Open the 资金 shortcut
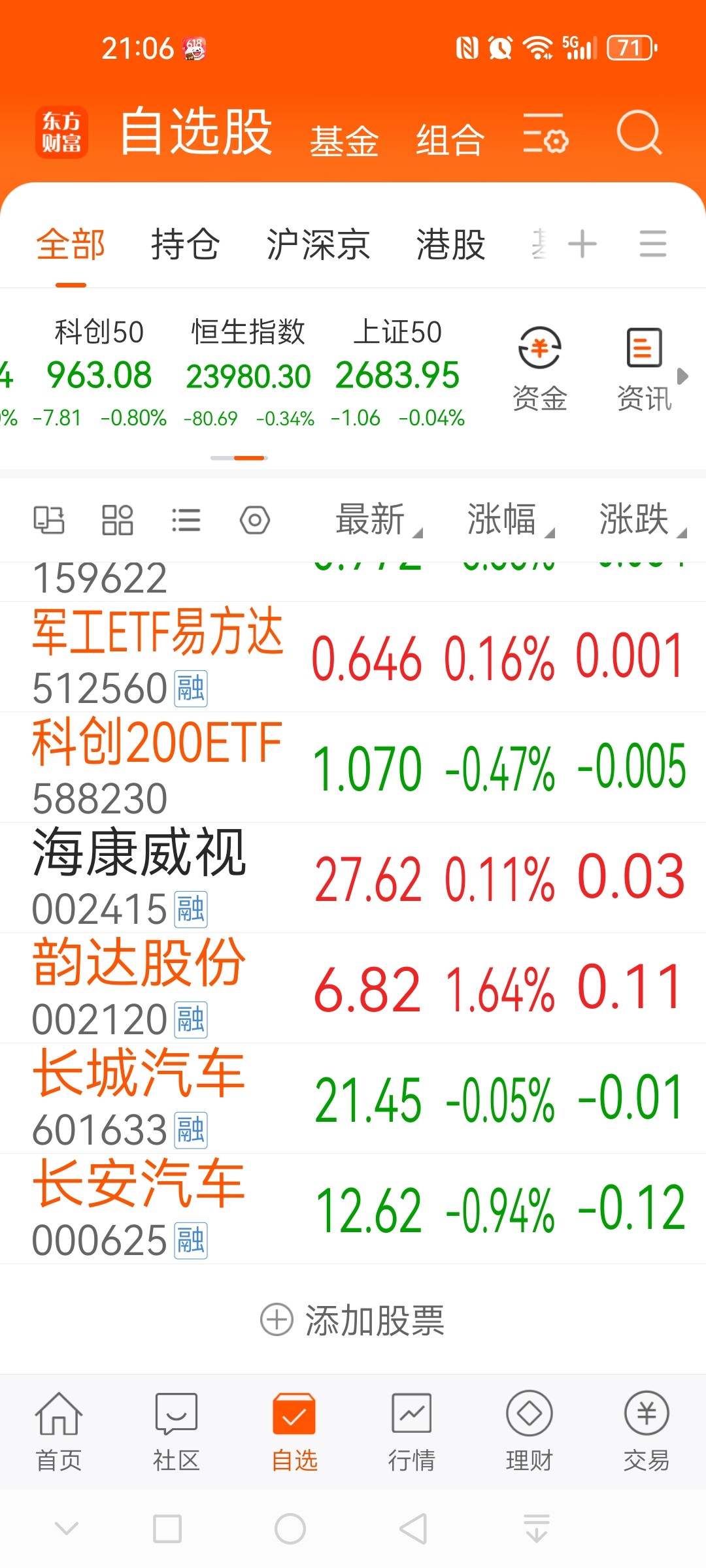The width and height of the screenshot is (706, 1568). point(540,369)
